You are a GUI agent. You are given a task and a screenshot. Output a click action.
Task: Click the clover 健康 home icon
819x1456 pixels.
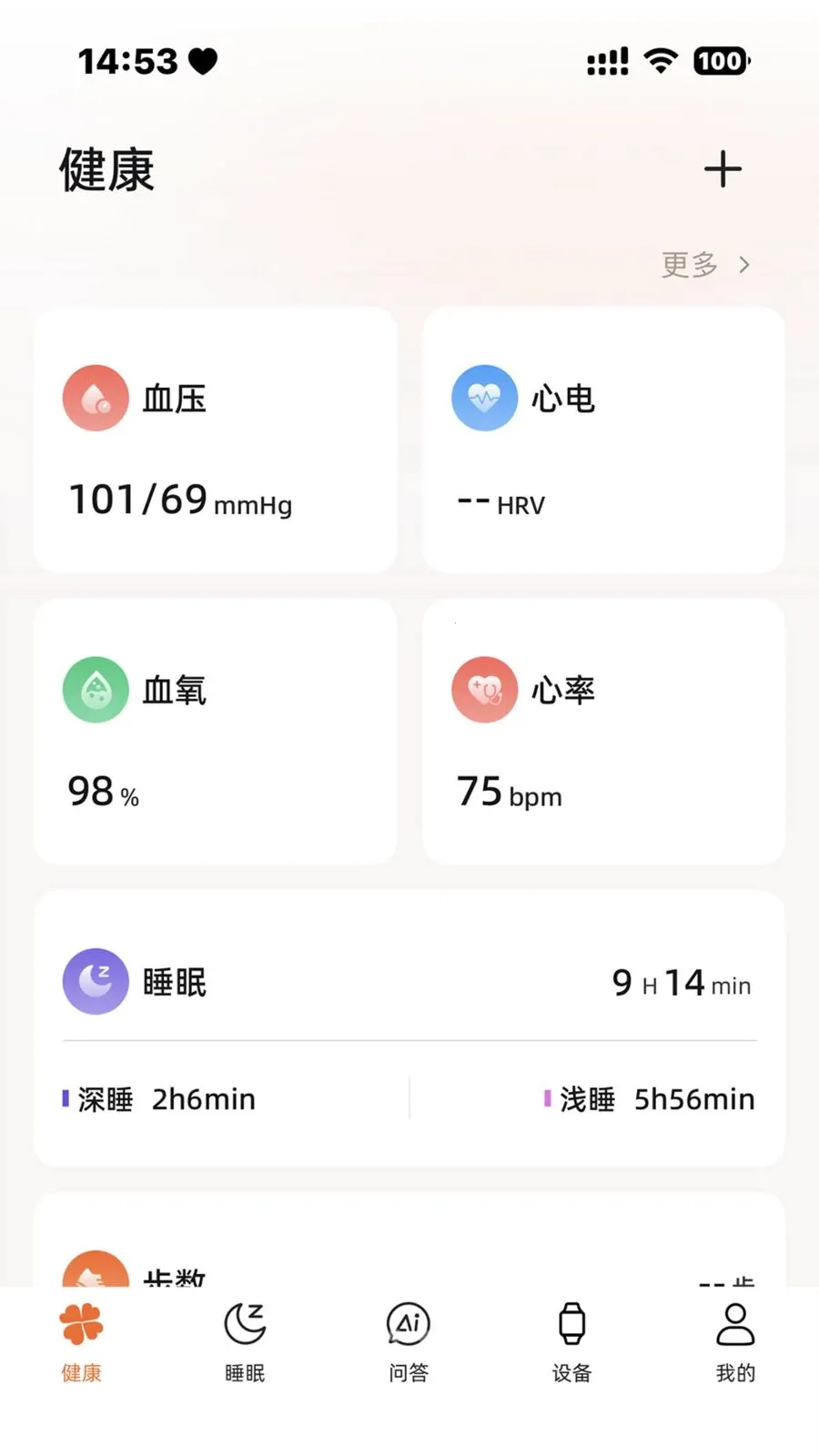point(81,1324)
